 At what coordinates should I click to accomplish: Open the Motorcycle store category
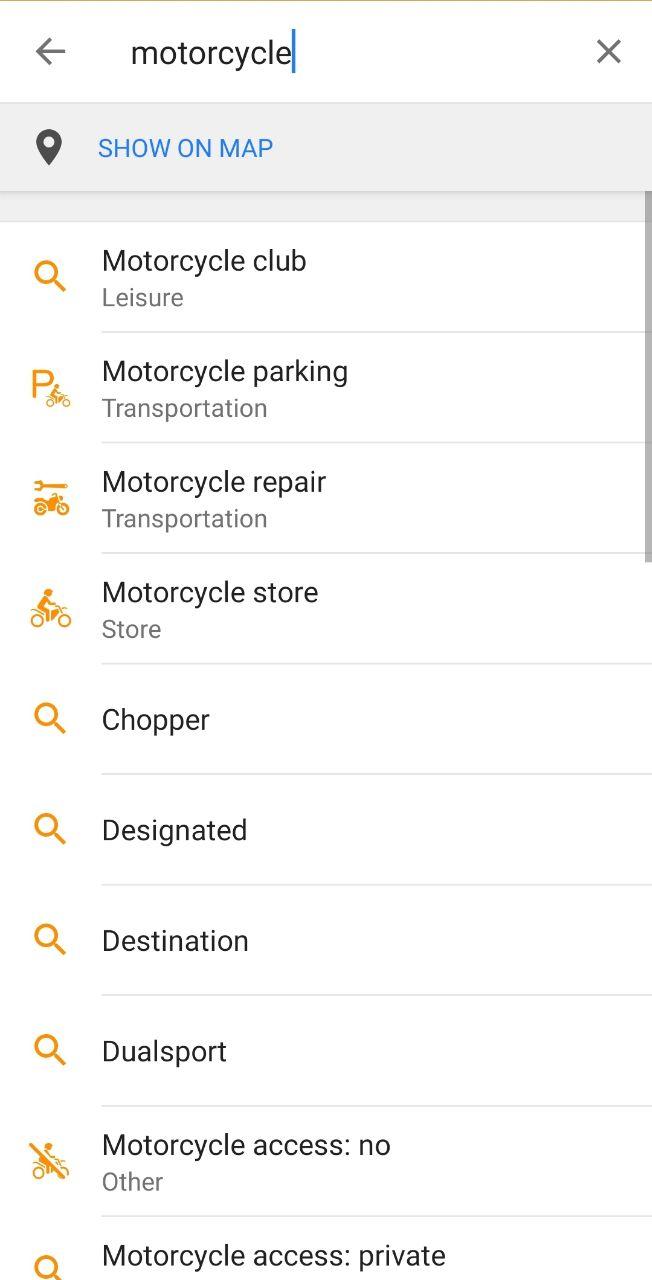(325, 609)
